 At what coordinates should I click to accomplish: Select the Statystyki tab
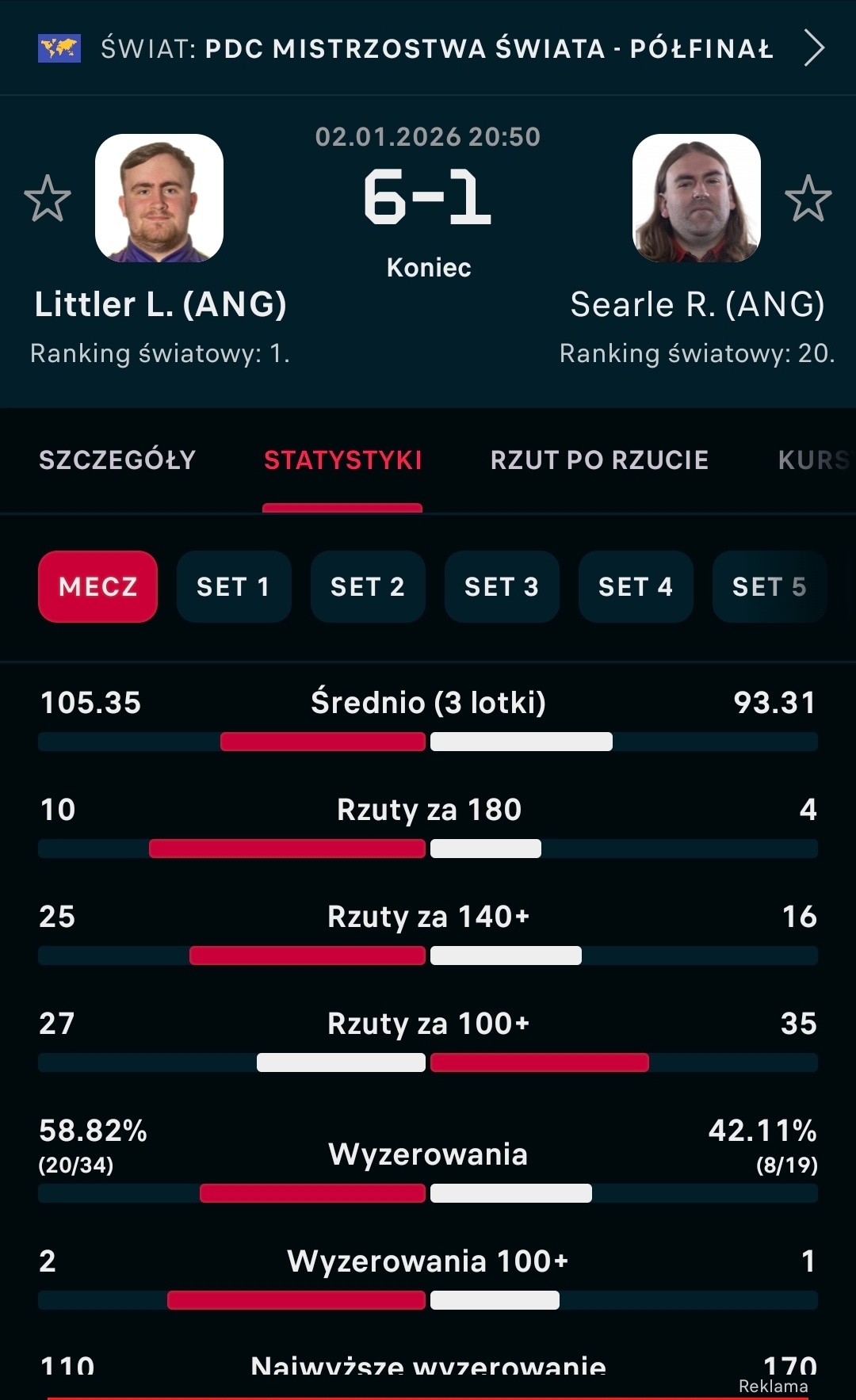(x=342, y=460)
